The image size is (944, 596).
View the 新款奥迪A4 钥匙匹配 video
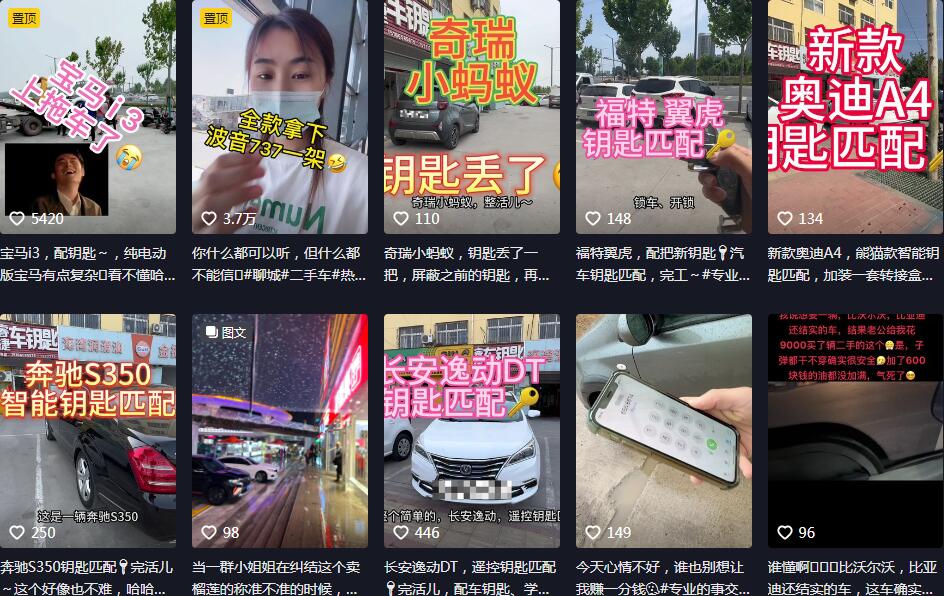(855, 117)
